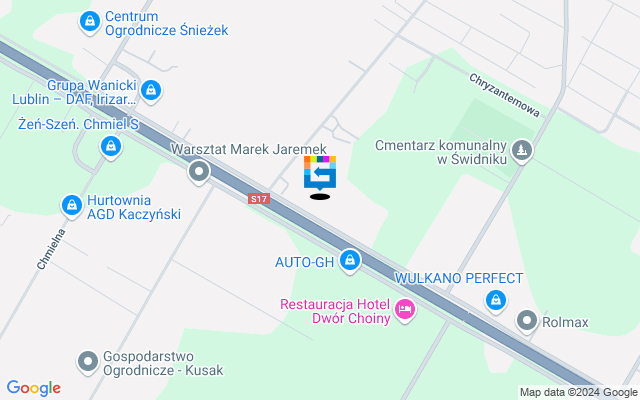Select the Grupa Wanicki Lublin marker

pos(151,91)
